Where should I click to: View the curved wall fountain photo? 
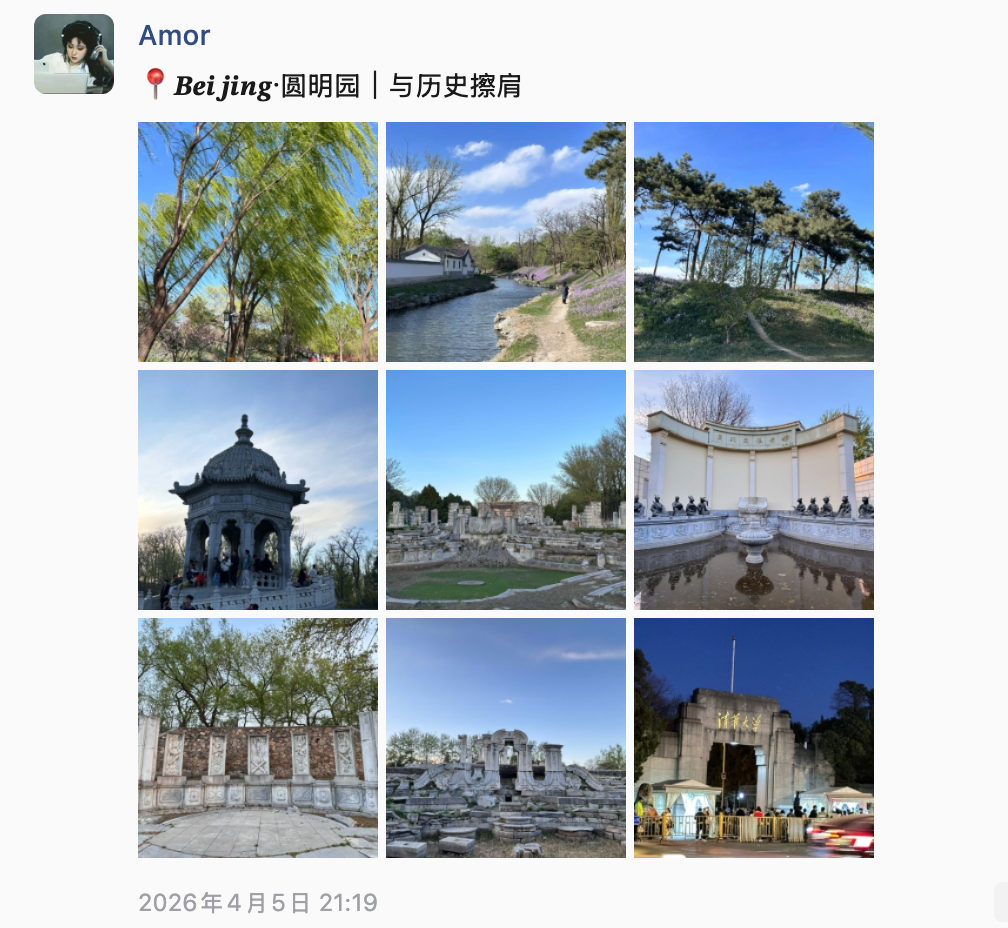[x=754, y=490]
